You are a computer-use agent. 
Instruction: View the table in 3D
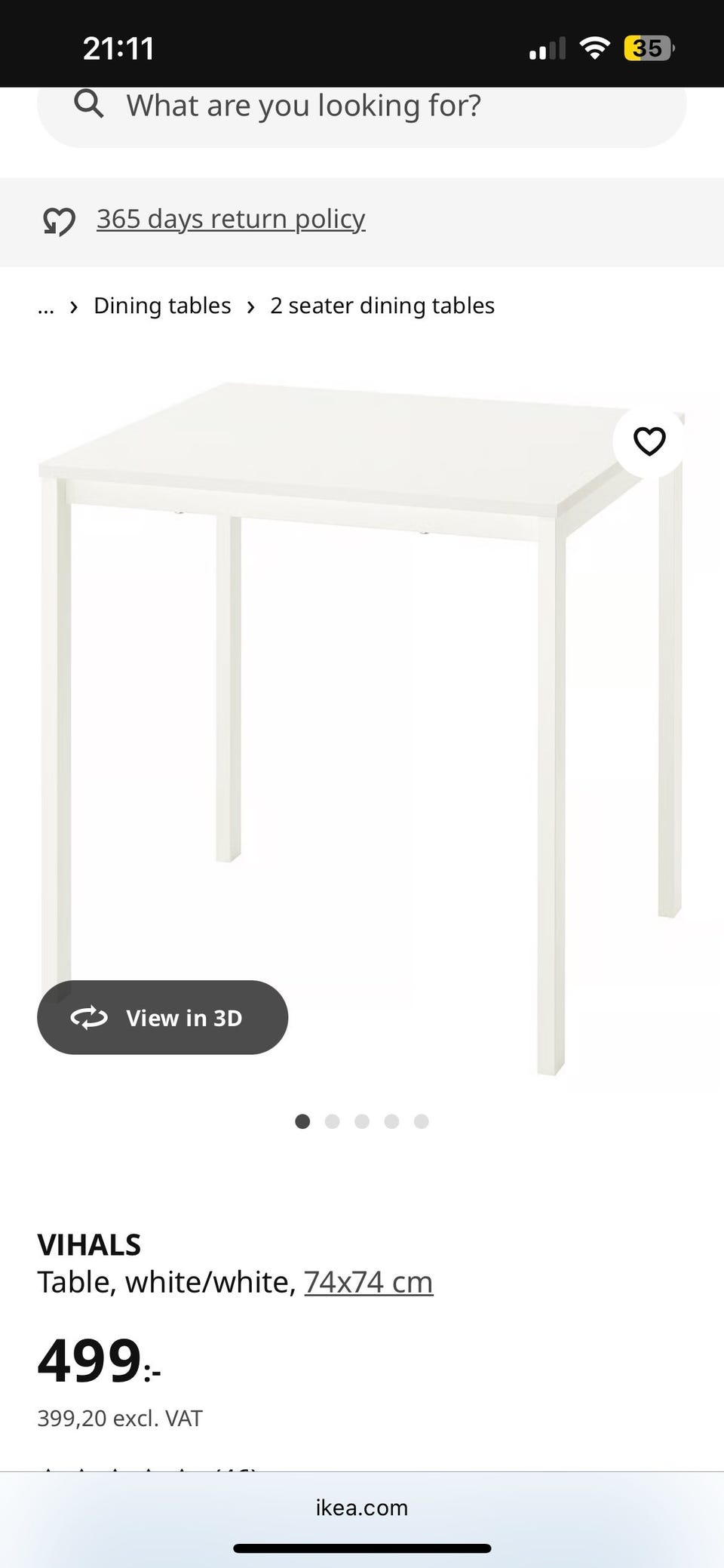pyautogui.click(x=163, y=1017)
